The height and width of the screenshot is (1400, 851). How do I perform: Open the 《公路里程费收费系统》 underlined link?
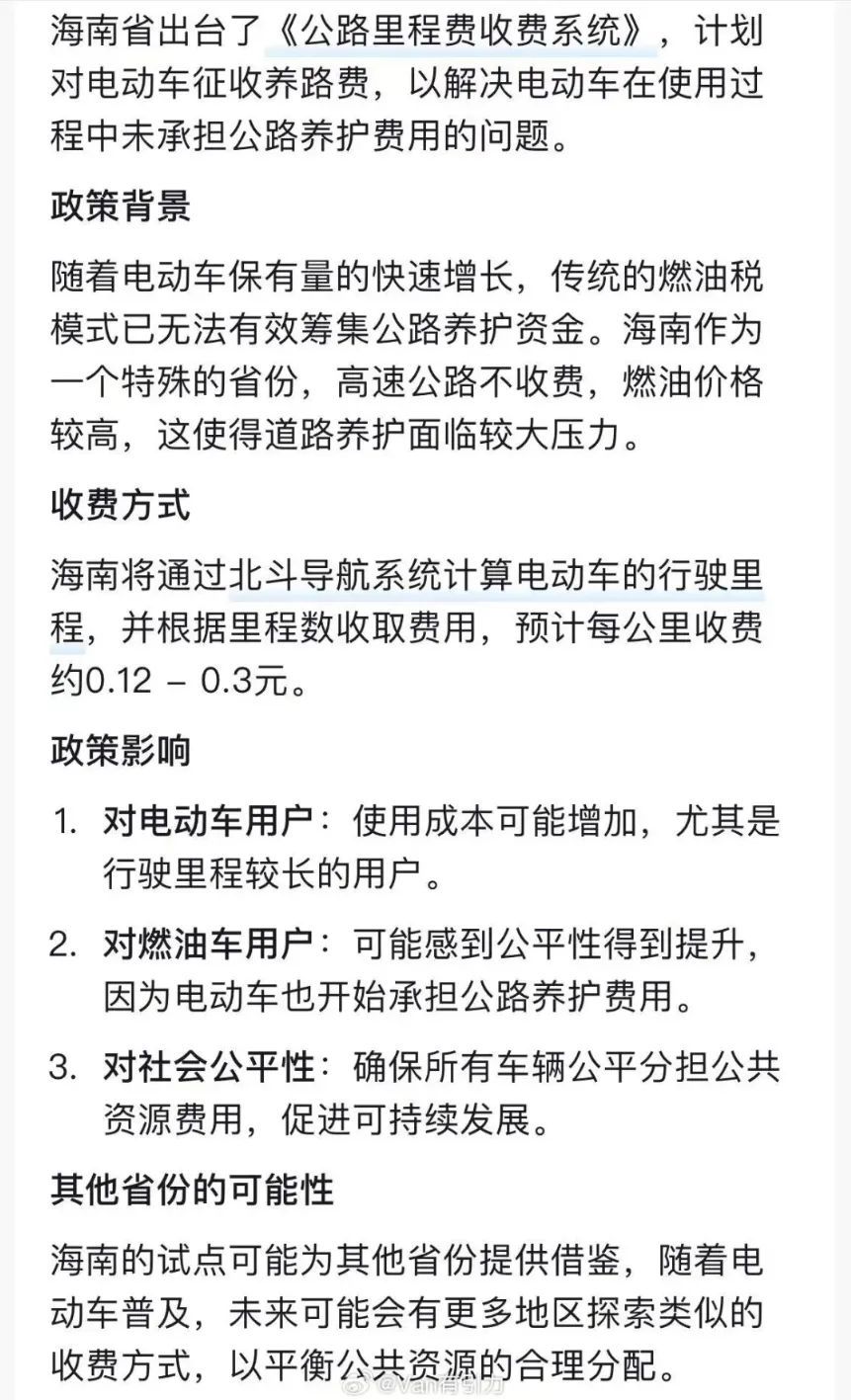click(462, 33)
